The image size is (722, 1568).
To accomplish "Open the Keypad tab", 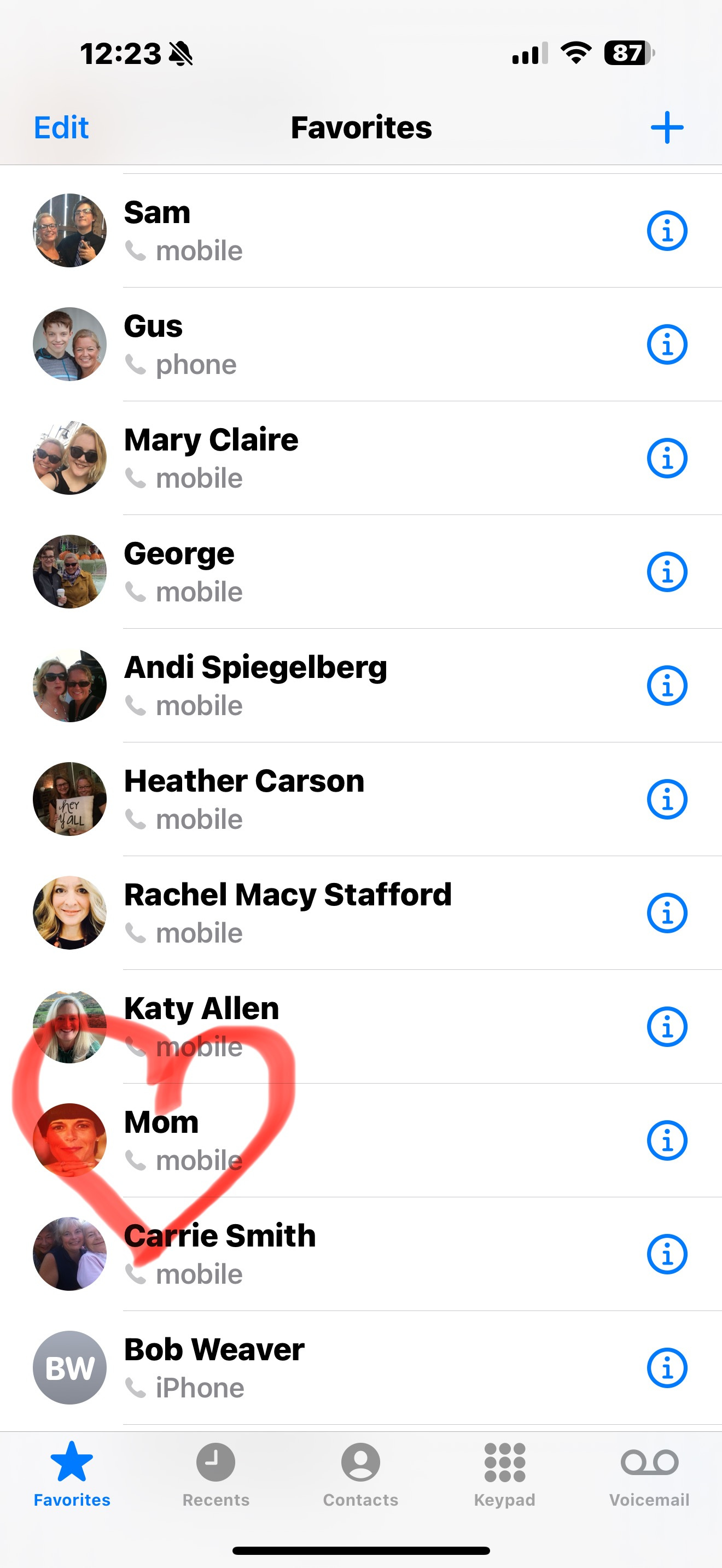I will tap(505, 1473).
